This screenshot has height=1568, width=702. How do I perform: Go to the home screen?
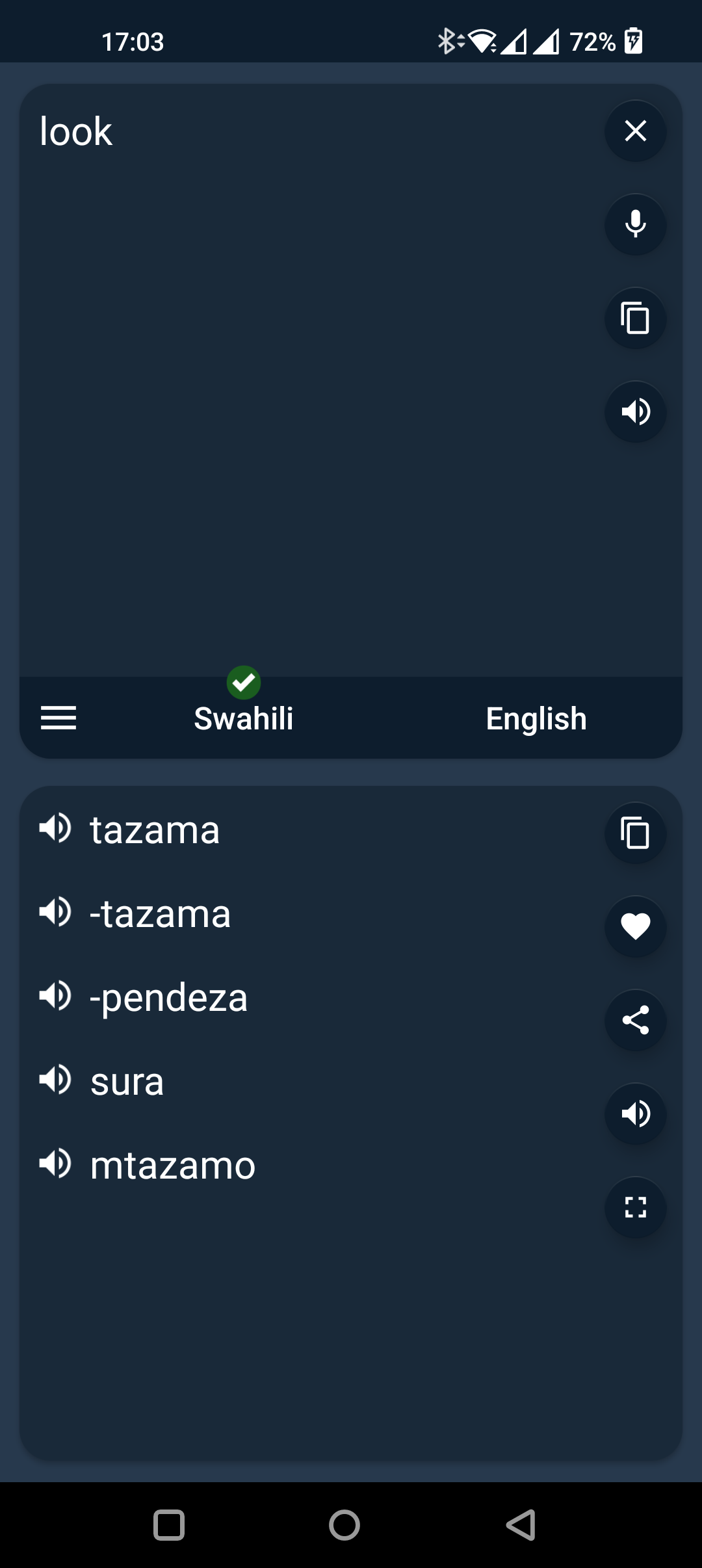tap(344, 1525)
